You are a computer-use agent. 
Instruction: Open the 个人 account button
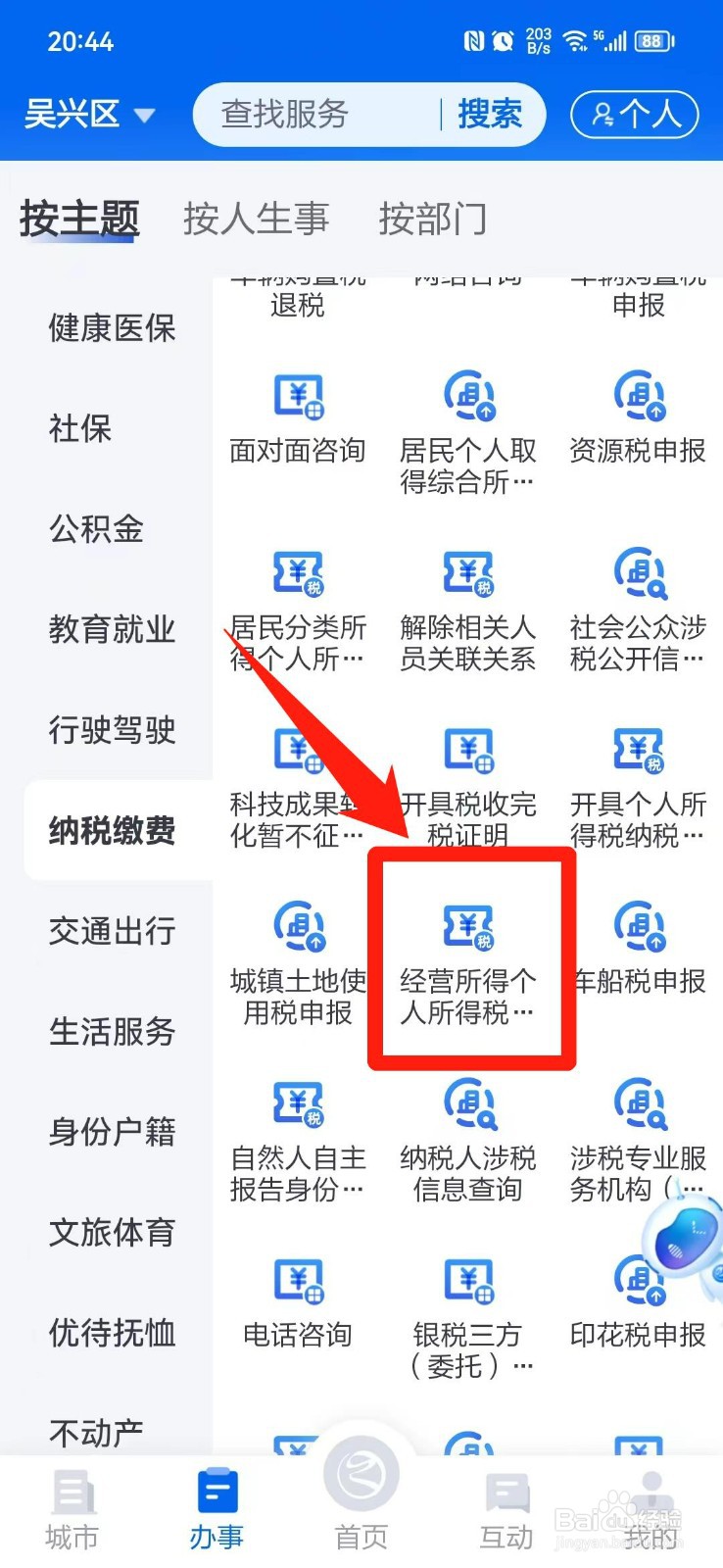pyautogui.click(x=634, y=115)
